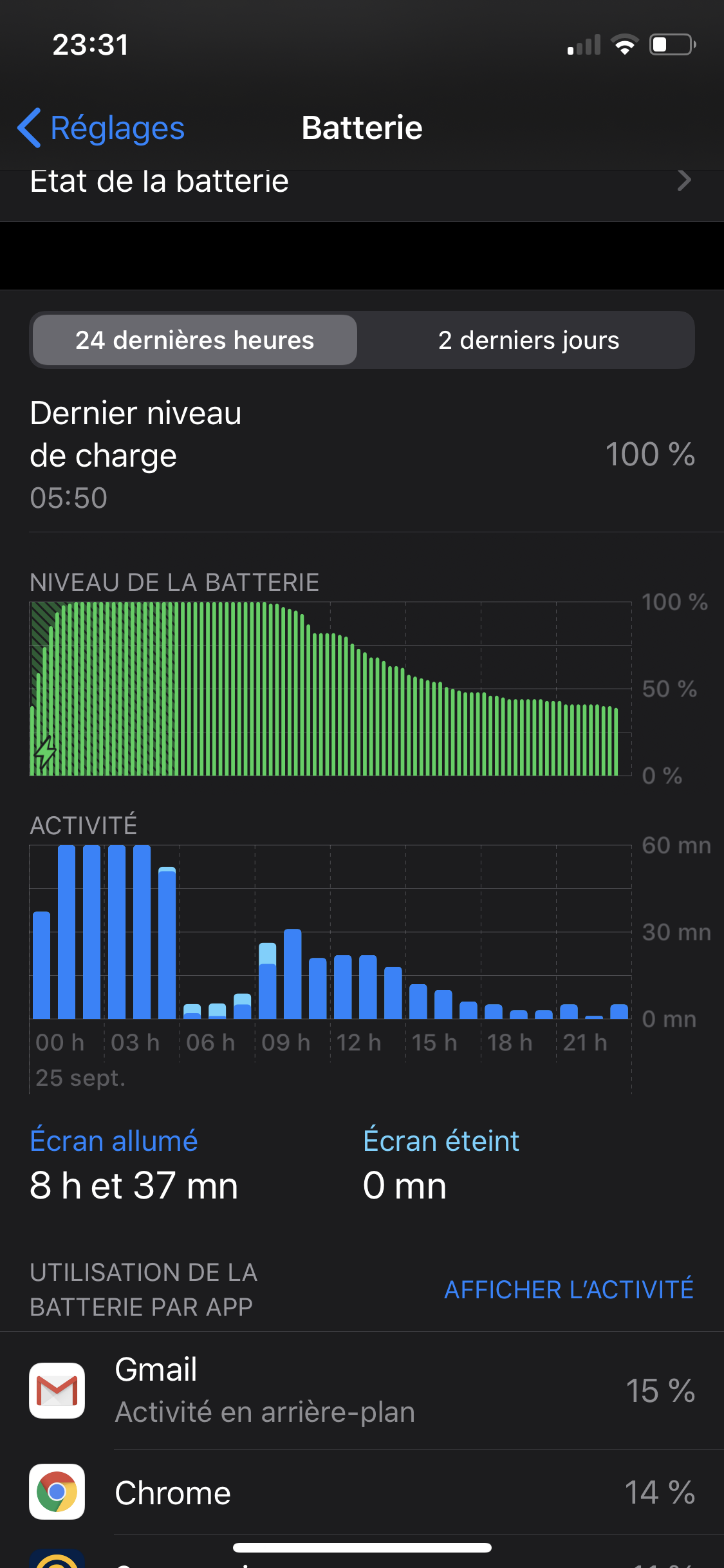Tap Afficher l'activité link
The width and height of the screenshot is (724, 1568).
click(x=568, y=1289)
